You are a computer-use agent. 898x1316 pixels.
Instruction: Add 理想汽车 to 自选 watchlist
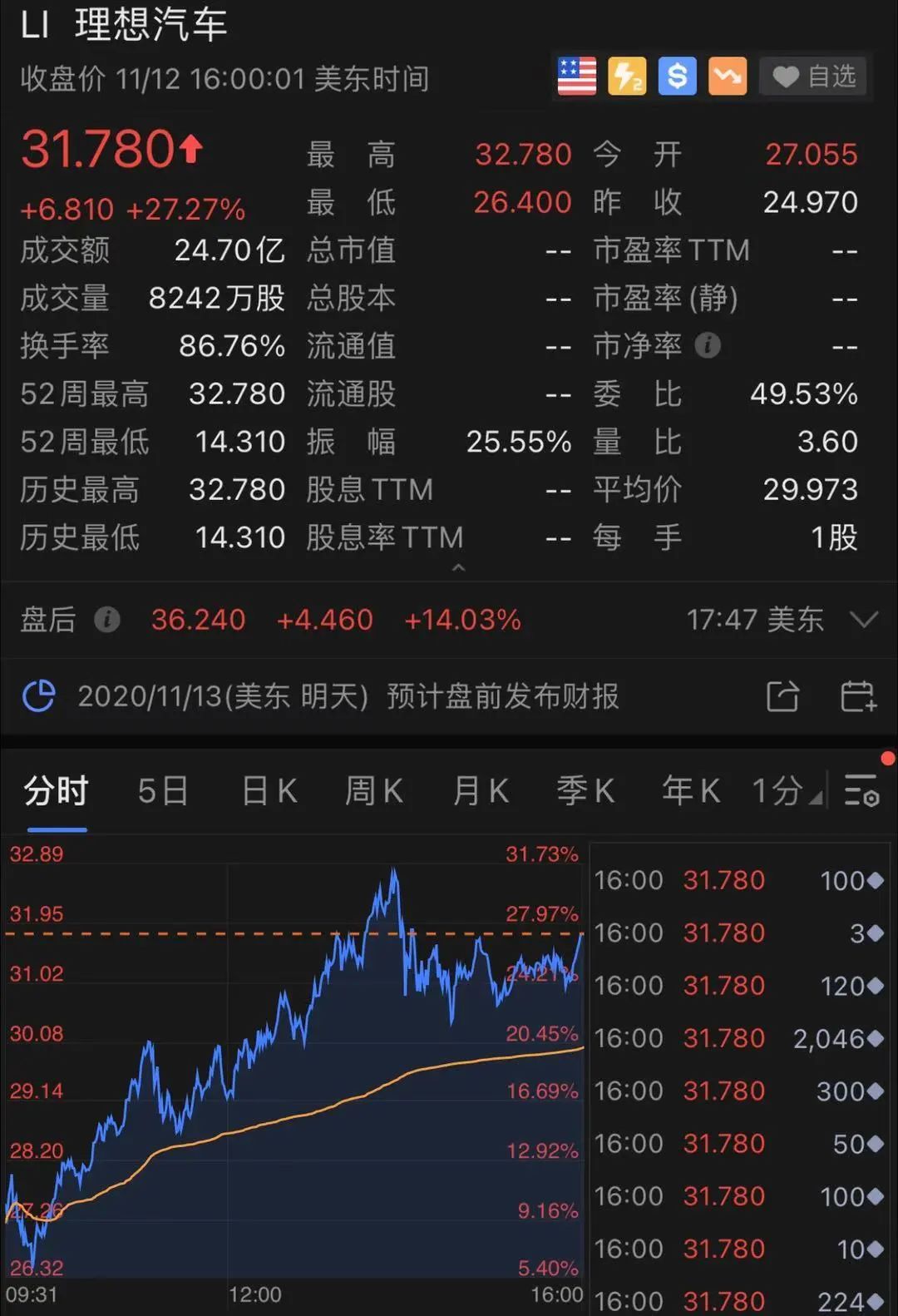(x=813, y=77)
